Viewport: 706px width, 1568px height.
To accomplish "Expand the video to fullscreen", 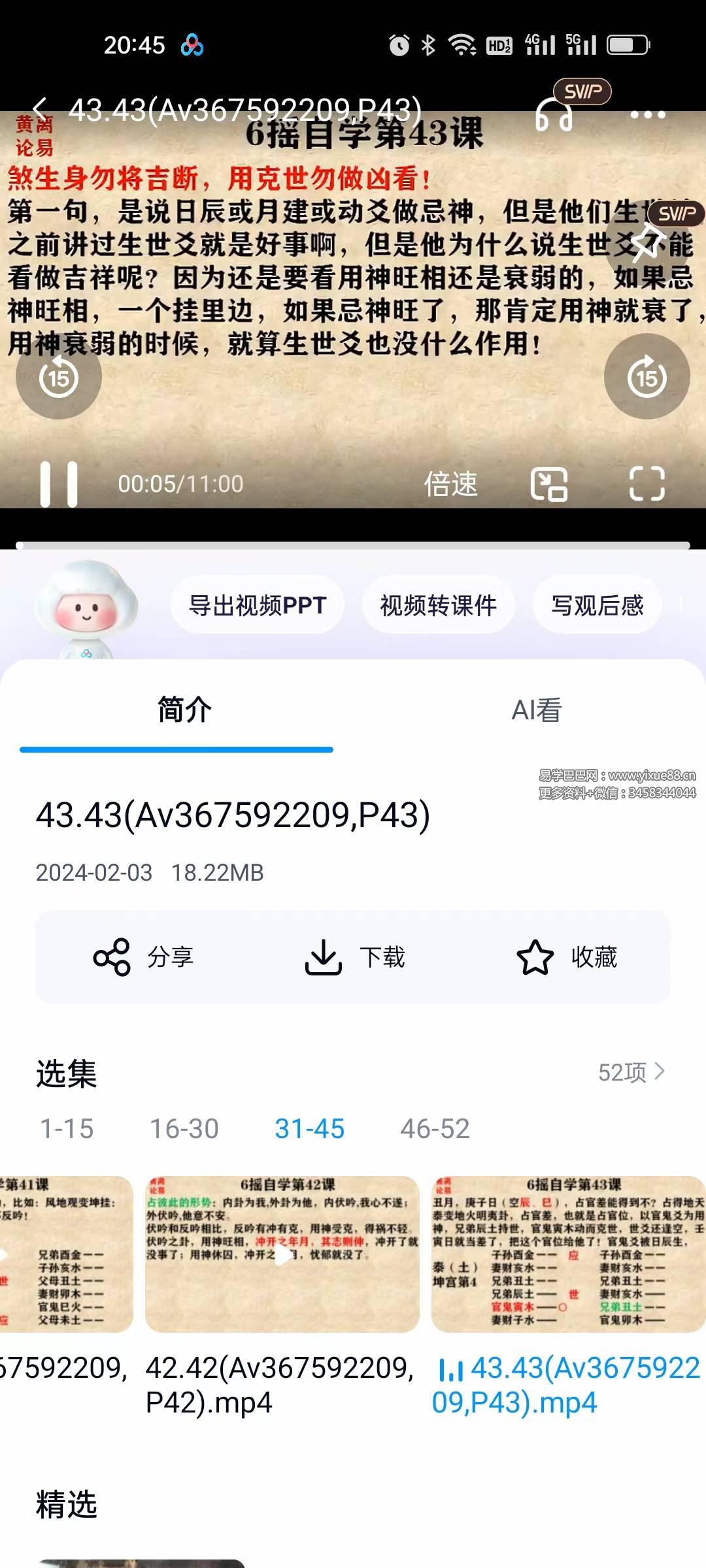I will click(x=647, y=484).
